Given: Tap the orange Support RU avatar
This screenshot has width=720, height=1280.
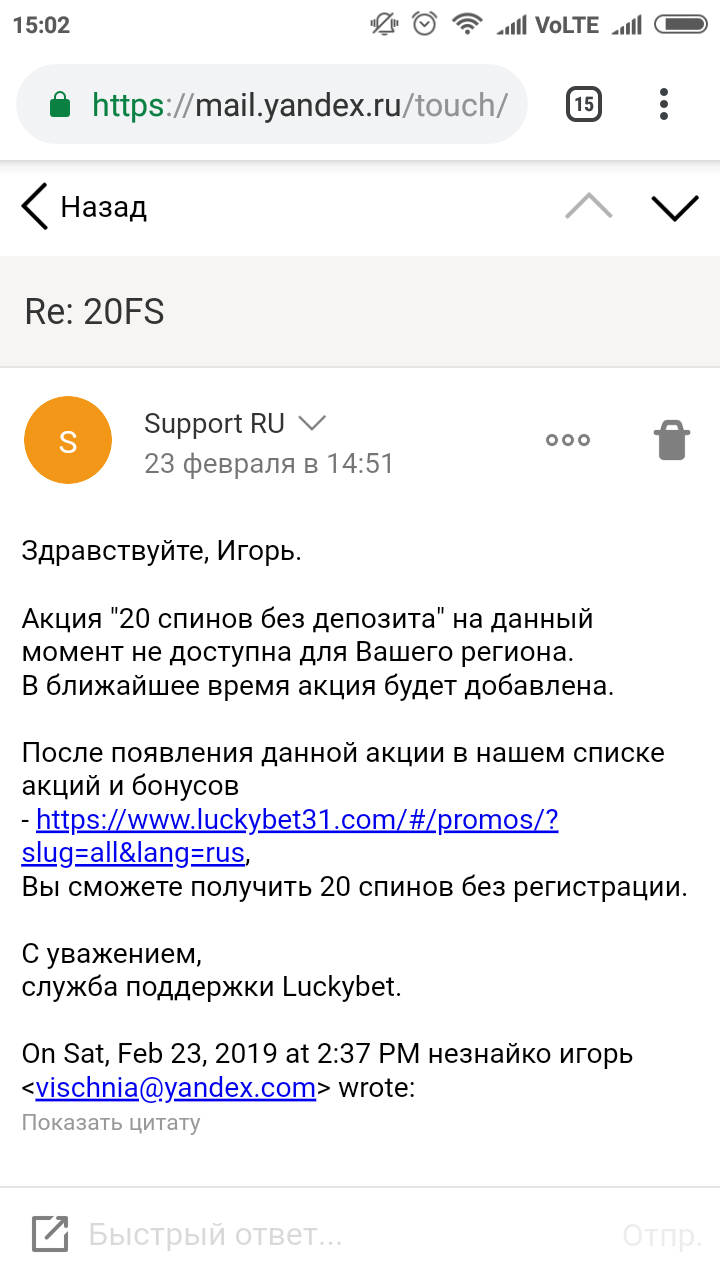Looking at the screenshot, I should pyautogui.click(x=68, y=440).
